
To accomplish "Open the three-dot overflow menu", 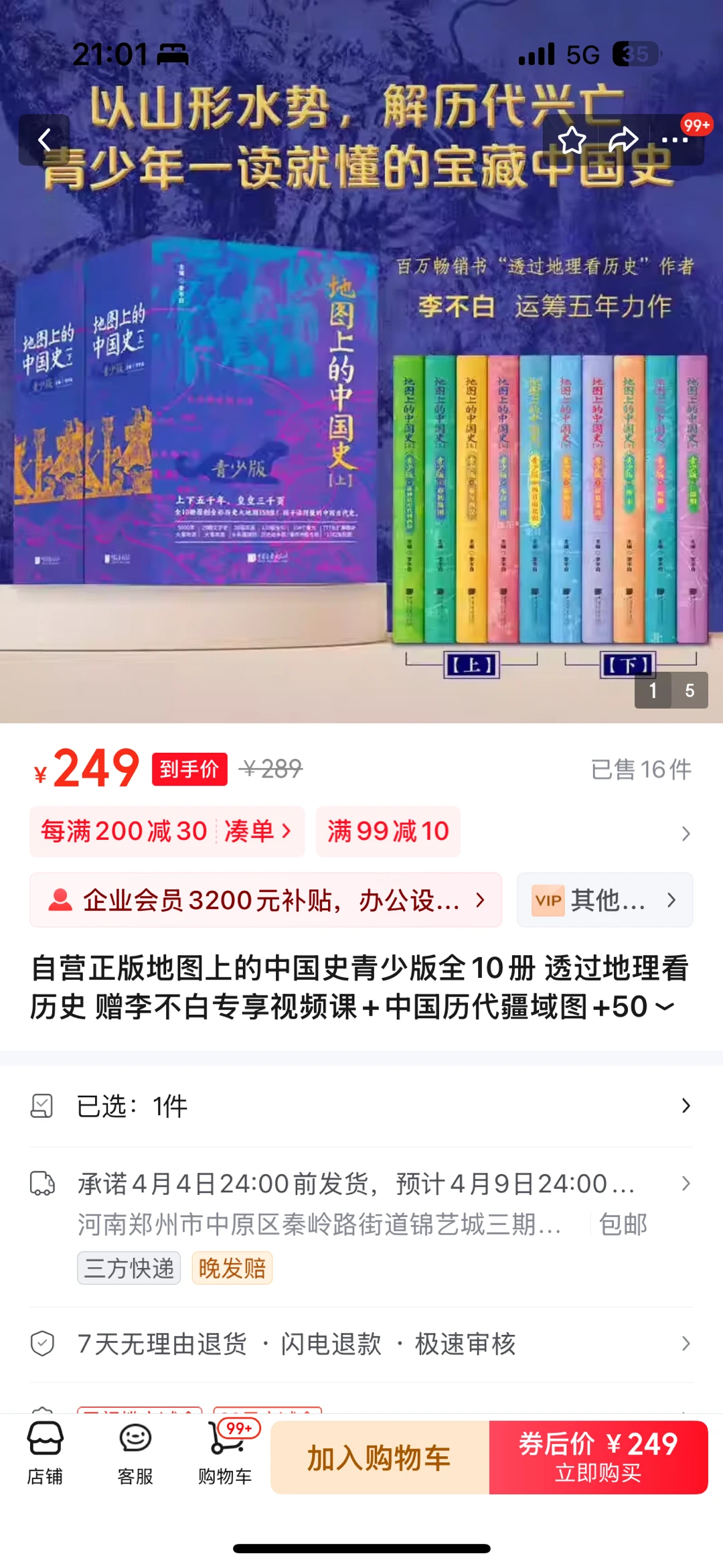I will click(674, 140).
